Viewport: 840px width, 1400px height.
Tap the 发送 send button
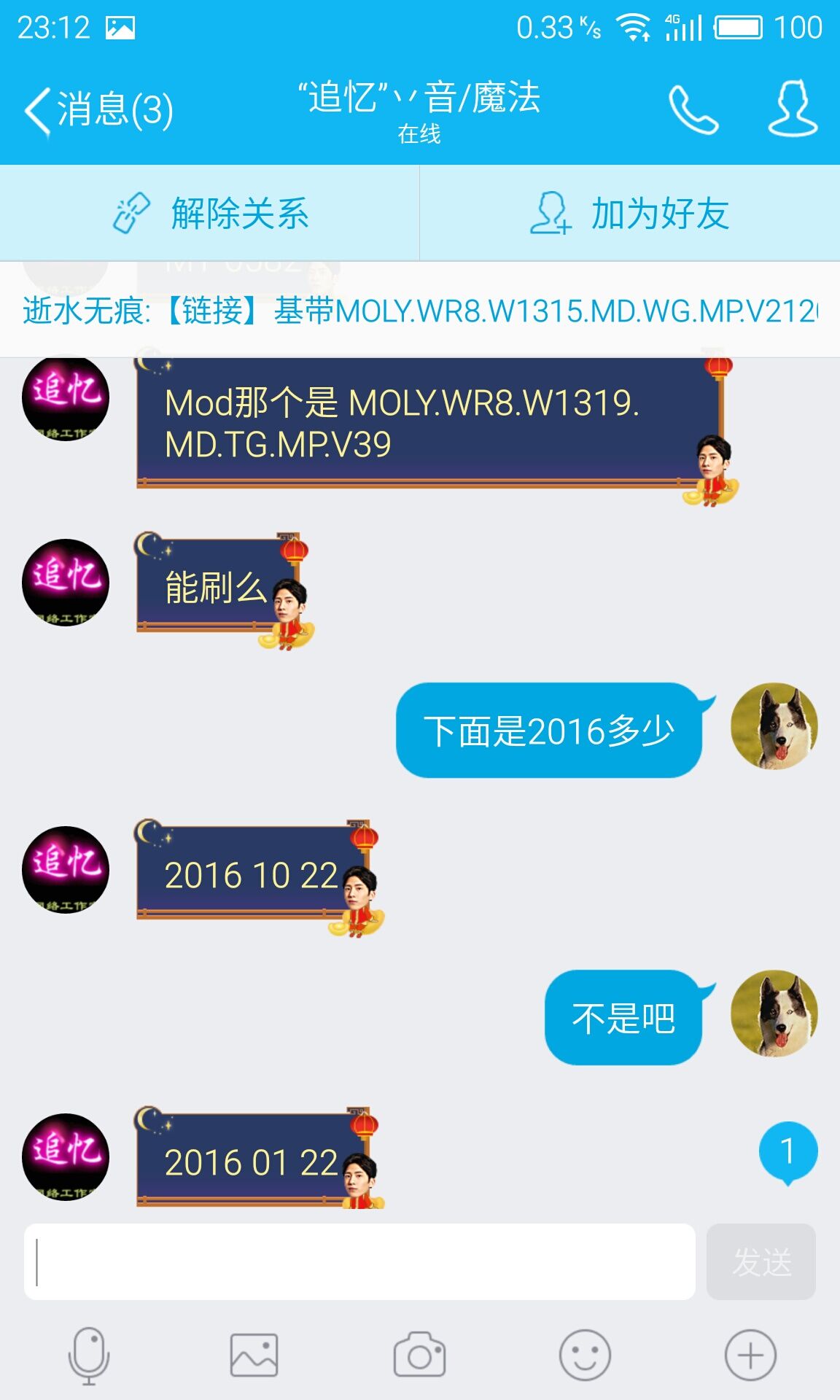pos(761,1262)
